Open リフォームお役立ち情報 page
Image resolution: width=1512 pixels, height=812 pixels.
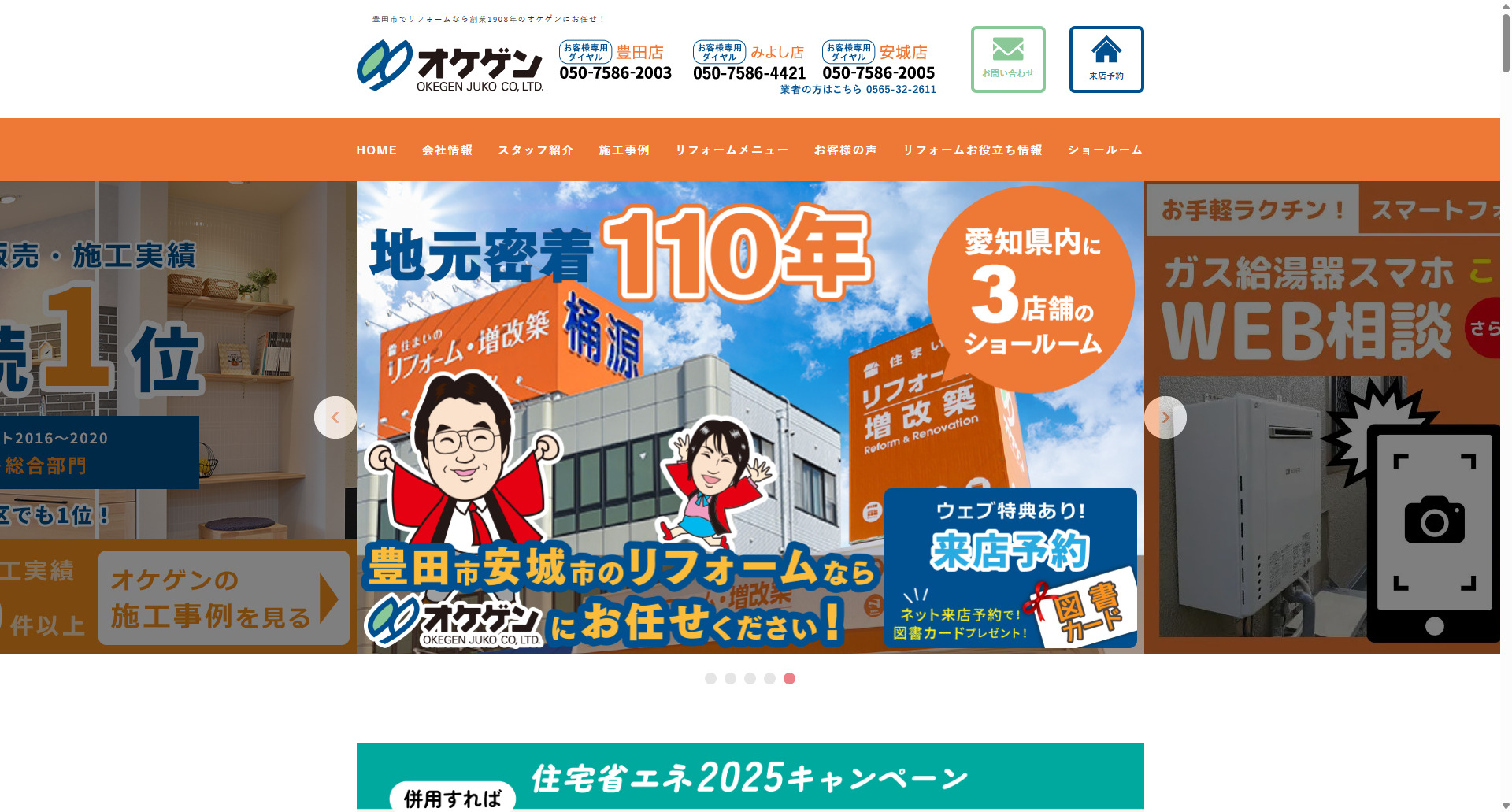coord(973,150)
